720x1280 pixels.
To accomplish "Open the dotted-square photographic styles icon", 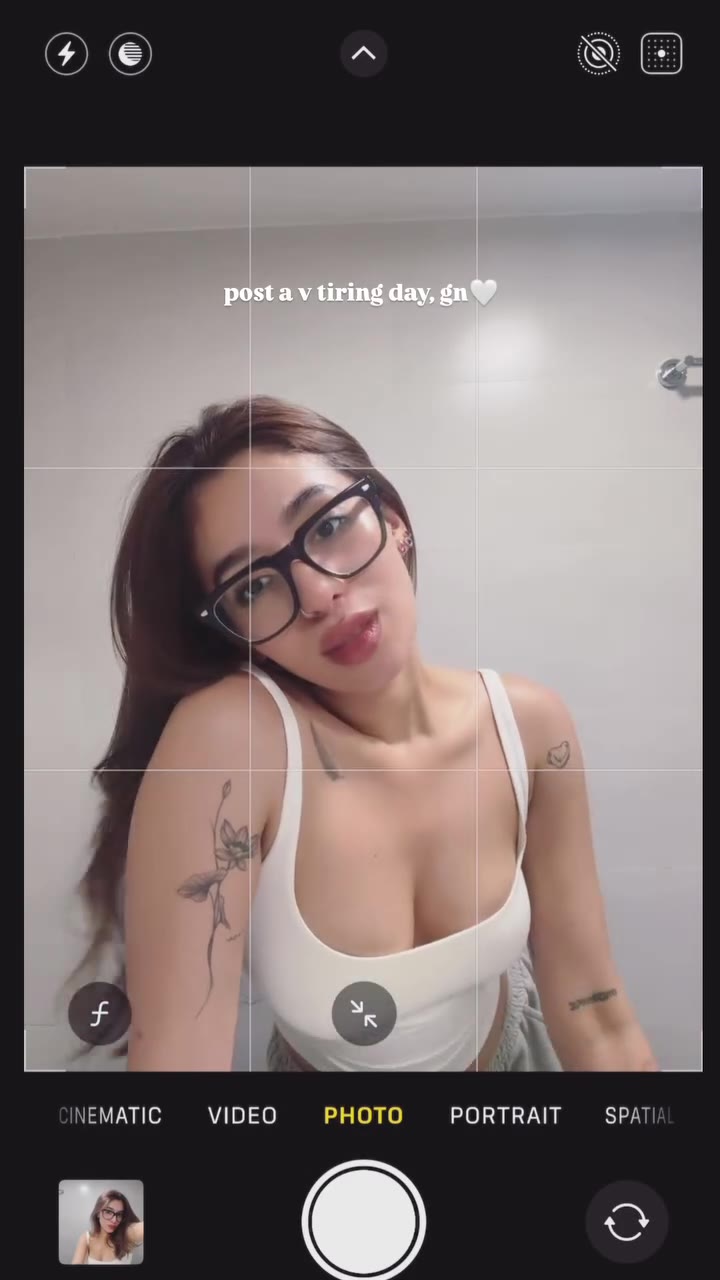I will click(661, 54).
